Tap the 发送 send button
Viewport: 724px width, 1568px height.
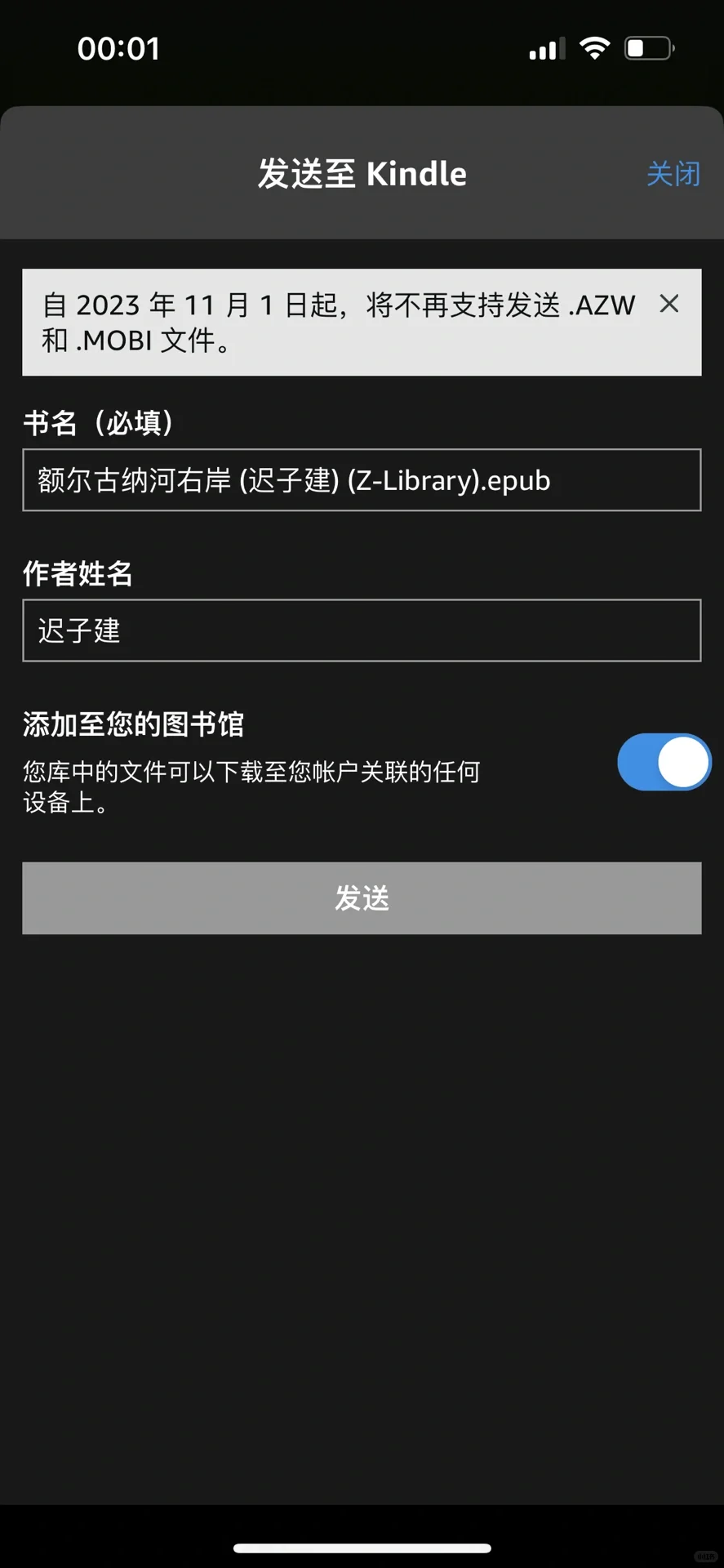[362, 898]
